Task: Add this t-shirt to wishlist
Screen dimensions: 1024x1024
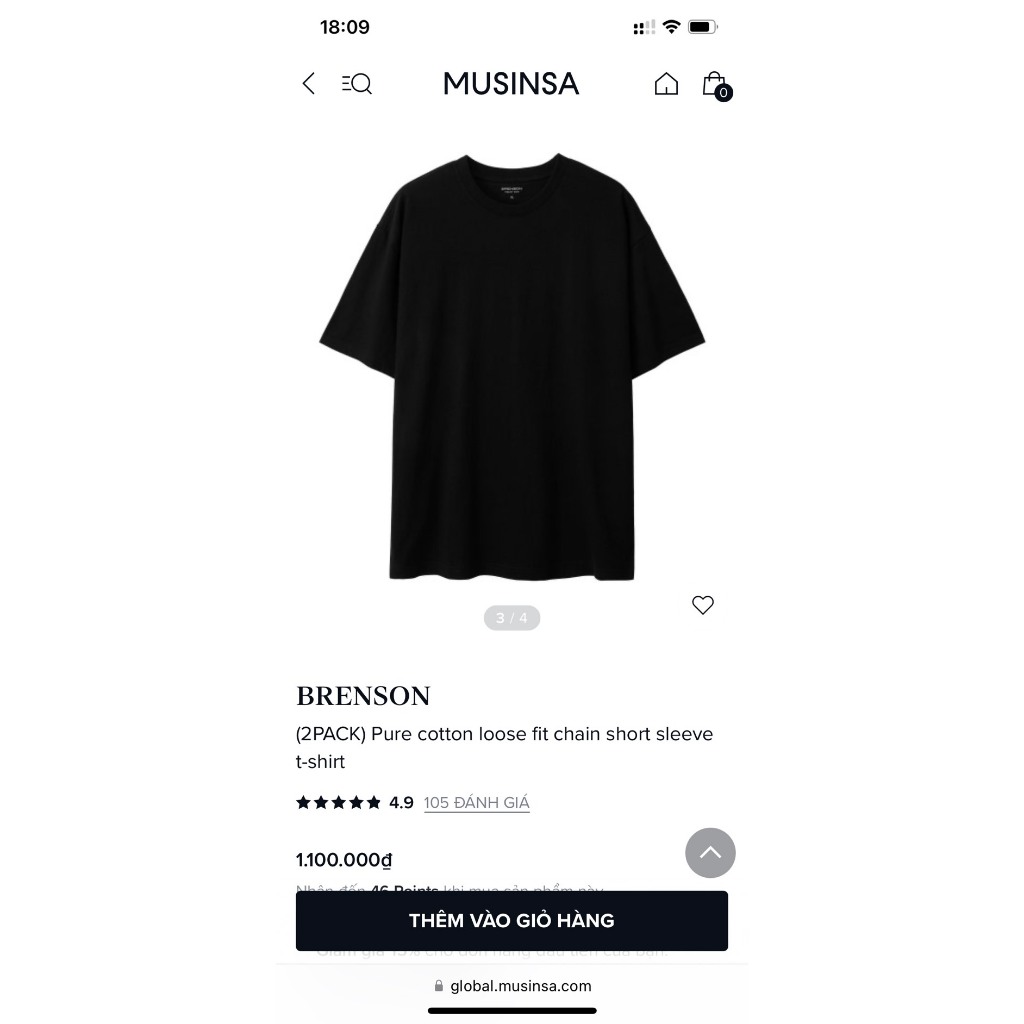Action: click(703, 605)
